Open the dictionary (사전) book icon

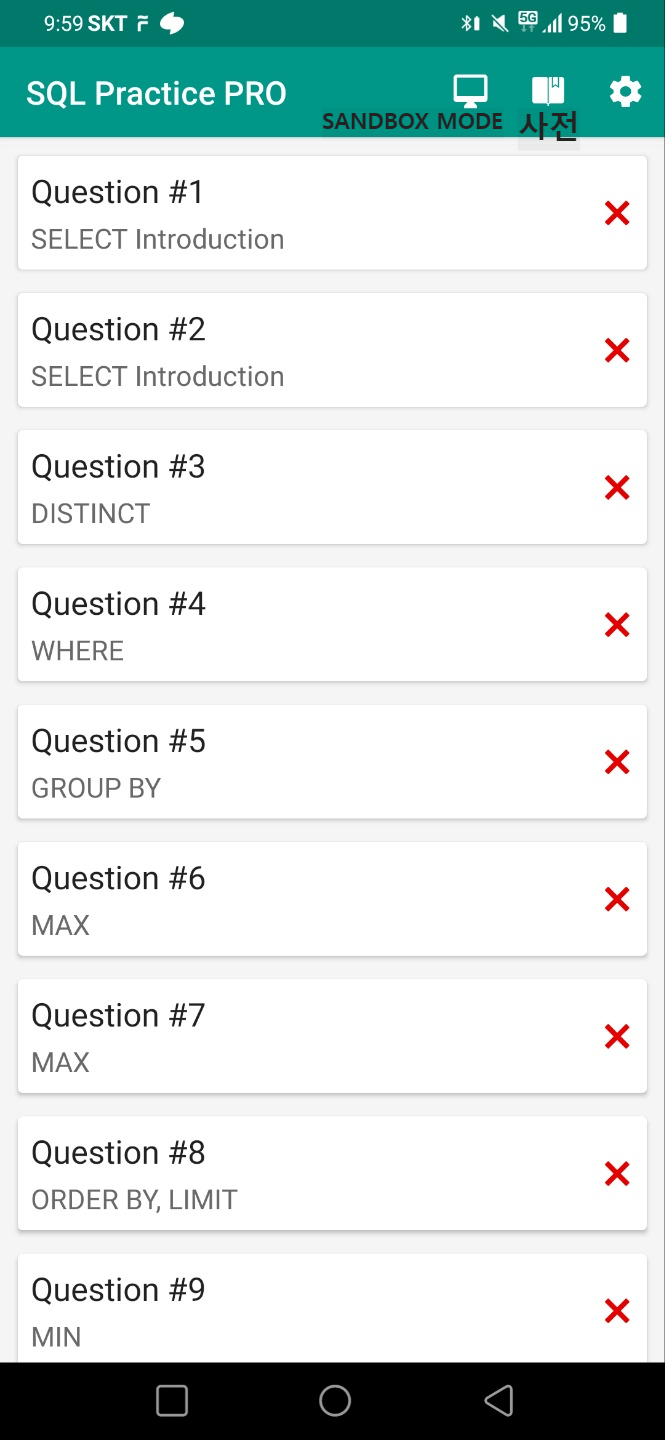coord(548,93)
